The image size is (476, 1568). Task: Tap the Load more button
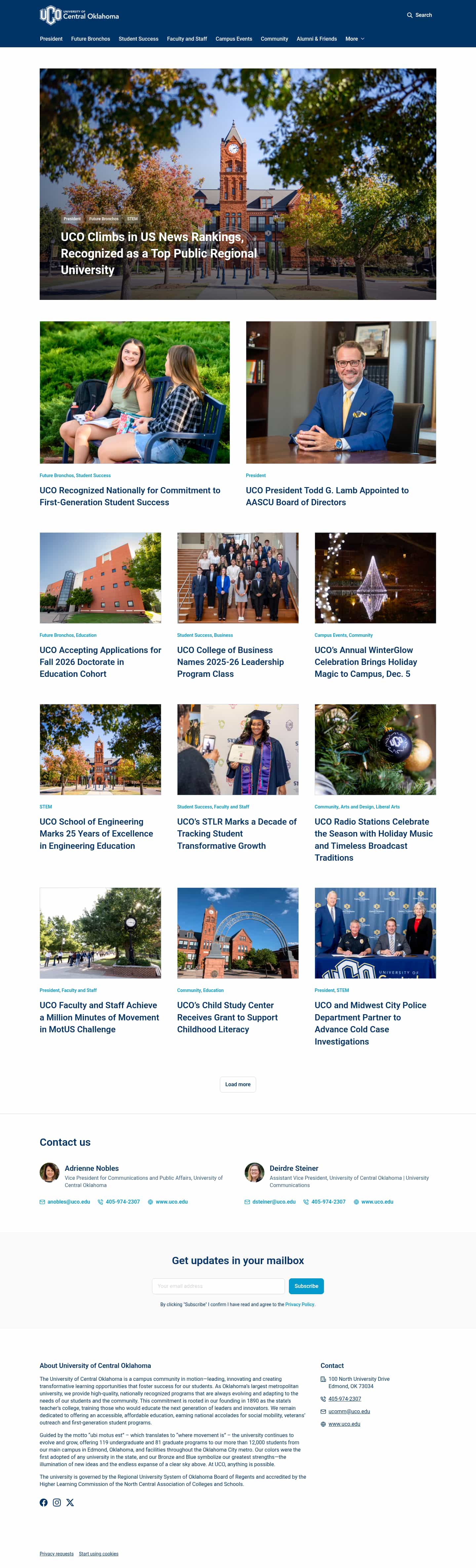[x=237, y=1084]
